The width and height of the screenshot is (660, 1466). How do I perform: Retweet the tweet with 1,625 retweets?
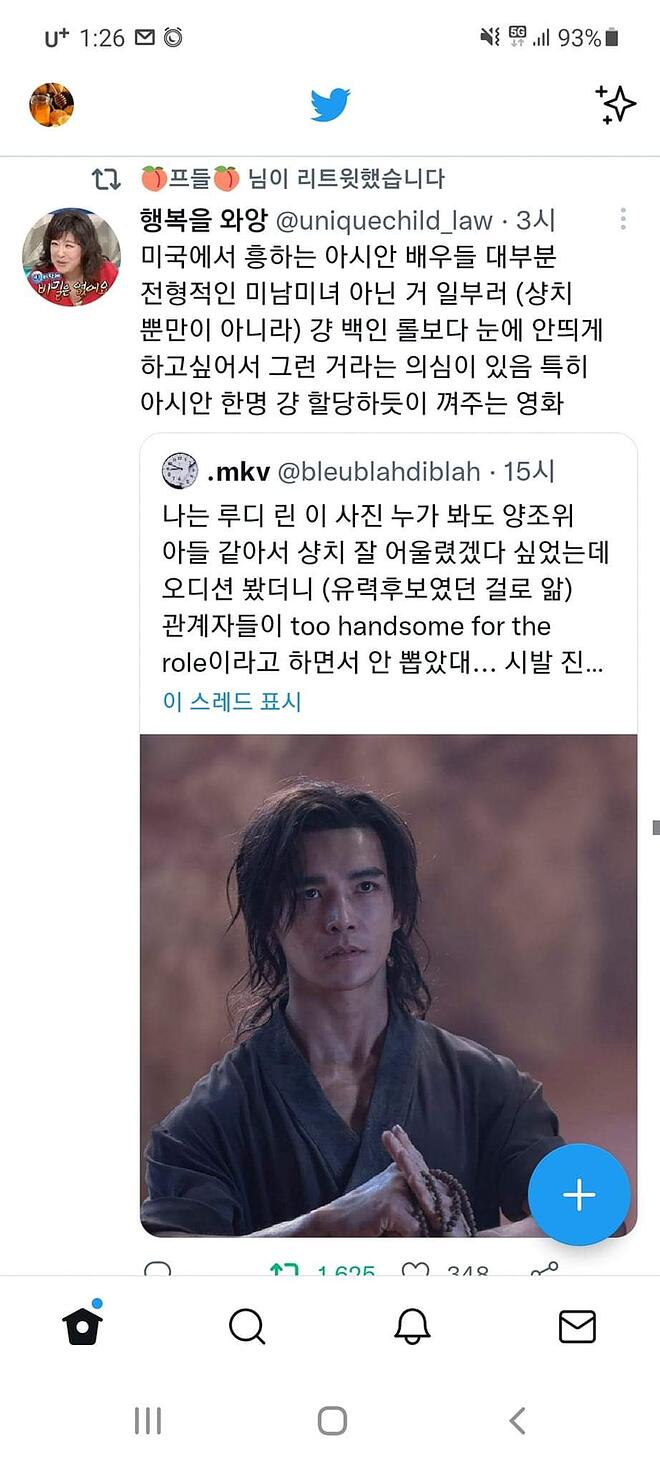point(285,1271)
